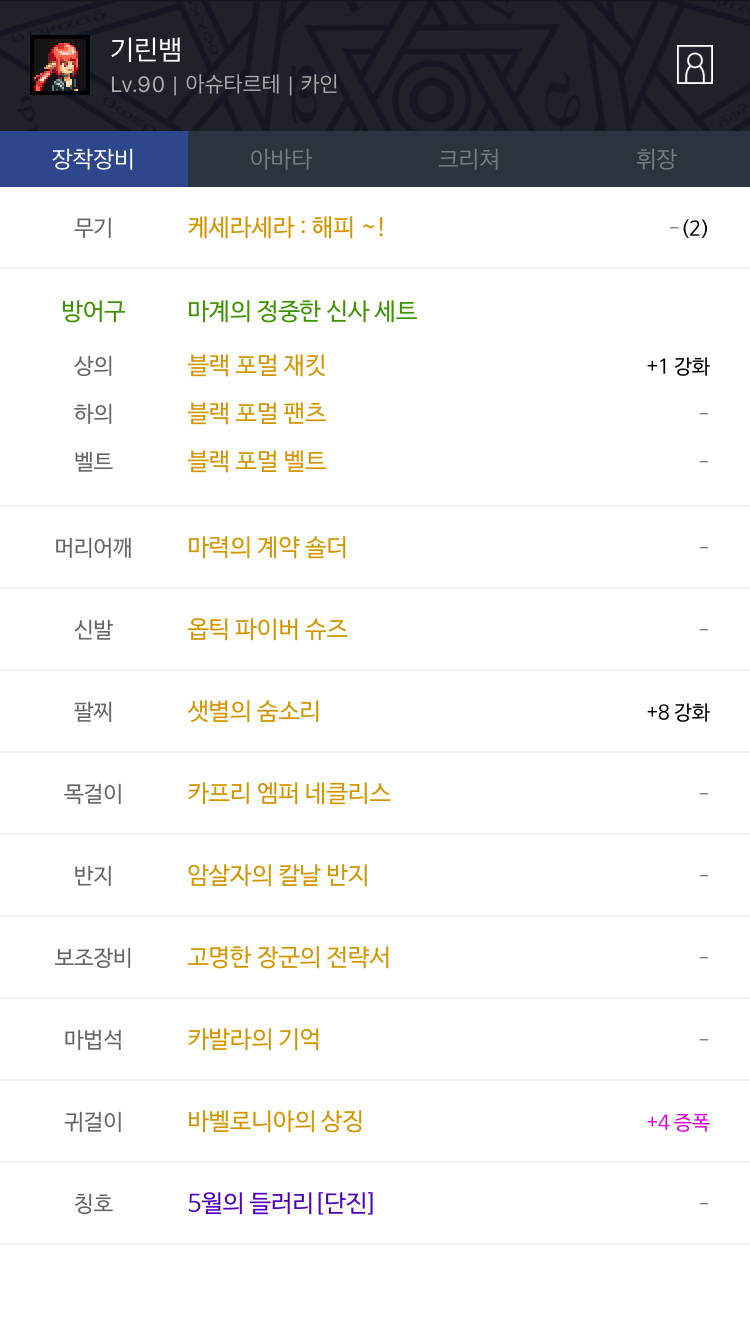Open 블랙 포멀 팬츠 item details
750x1334 pixels.
(257, 413)
